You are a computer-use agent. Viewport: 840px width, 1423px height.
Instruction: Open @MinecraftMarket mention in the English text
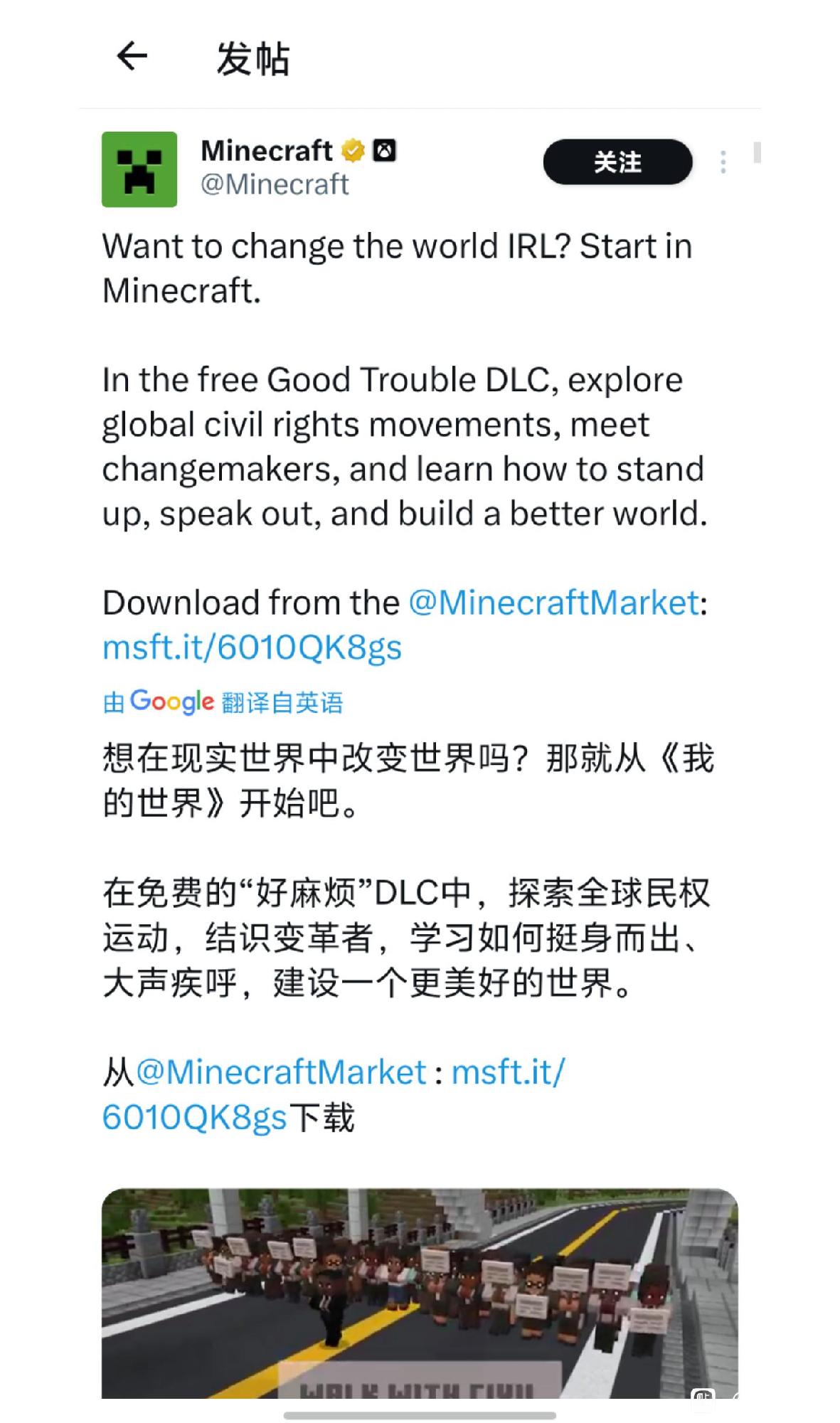tap(554, 603)
